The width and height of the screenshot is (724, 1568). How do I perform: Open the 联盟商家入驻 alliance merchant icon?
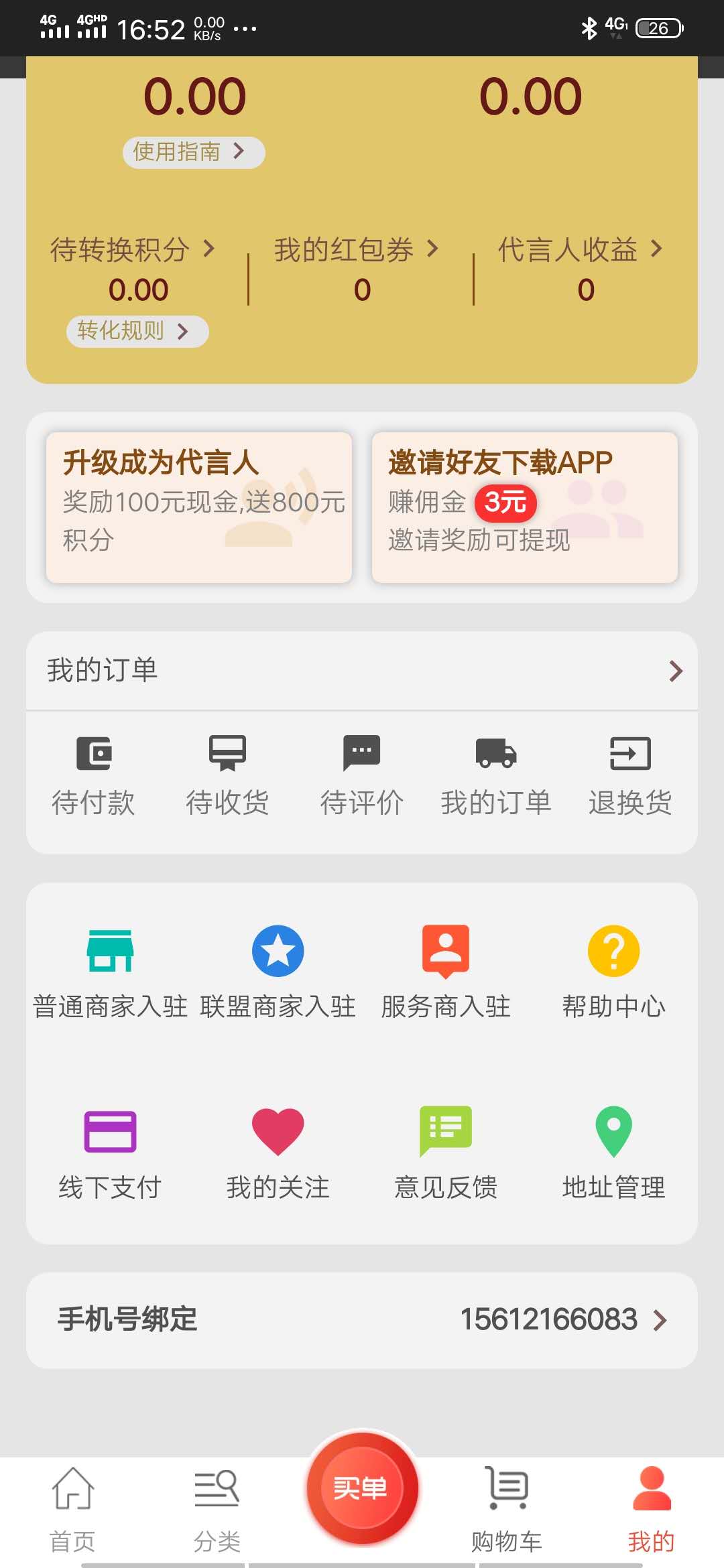(x=278, y=952)
